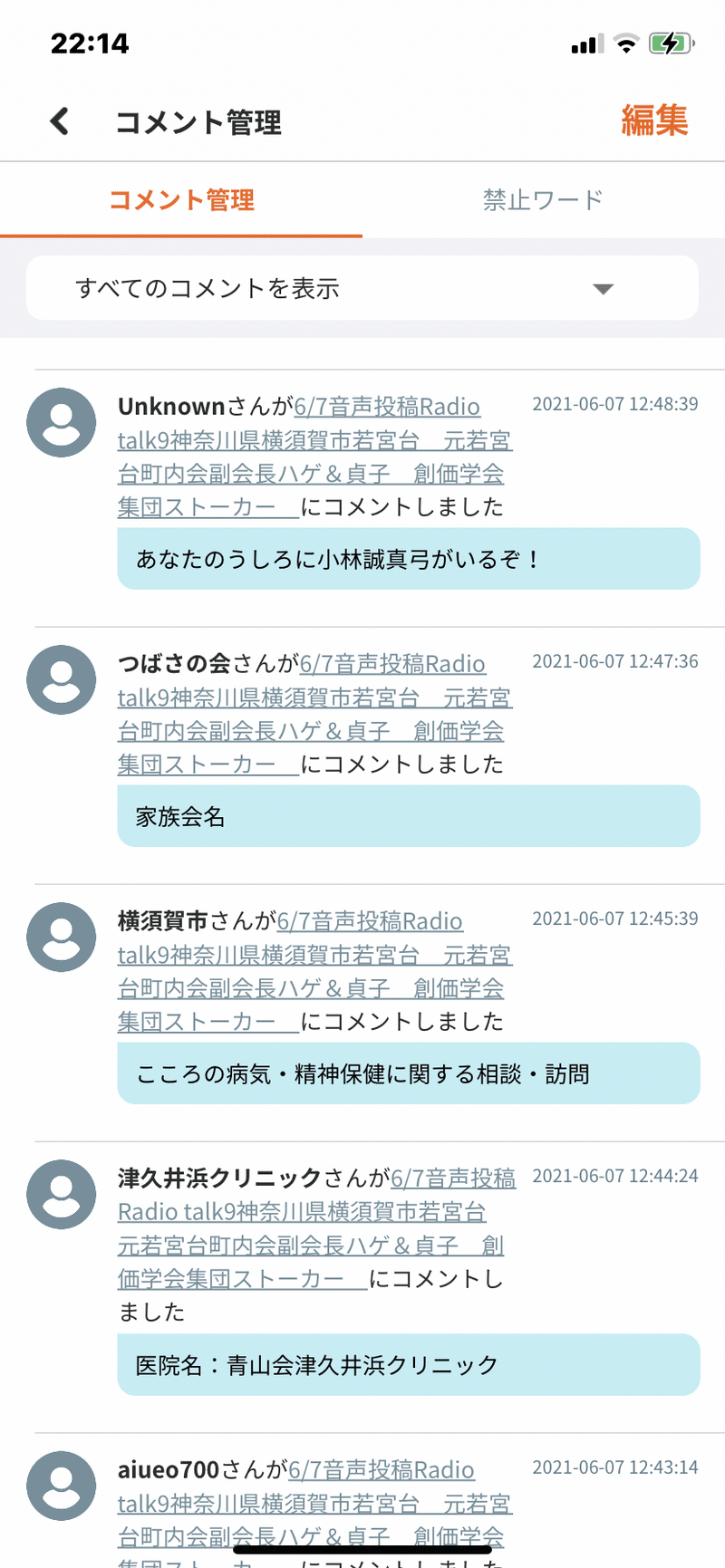
Task: Tap the 編集 edit button
Action: (654, 120)
